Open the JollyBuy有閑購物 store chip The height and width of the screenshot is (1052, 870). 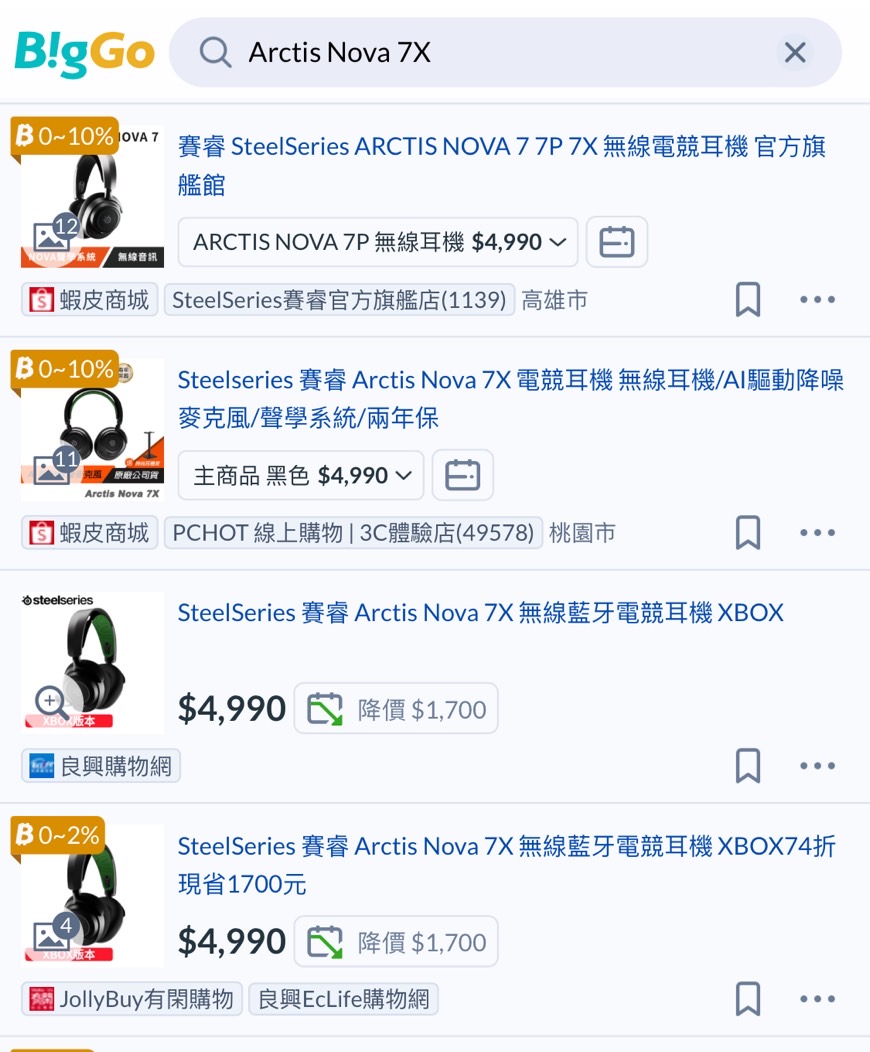(132, 998)
